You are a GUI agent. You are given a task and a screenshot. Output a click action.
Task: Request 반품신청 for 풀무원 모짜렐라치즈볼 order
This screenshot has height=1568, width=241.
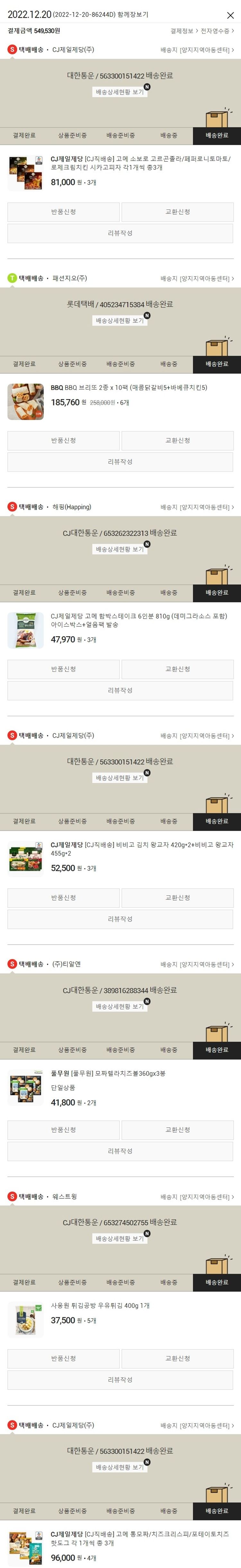(63, 1130)
